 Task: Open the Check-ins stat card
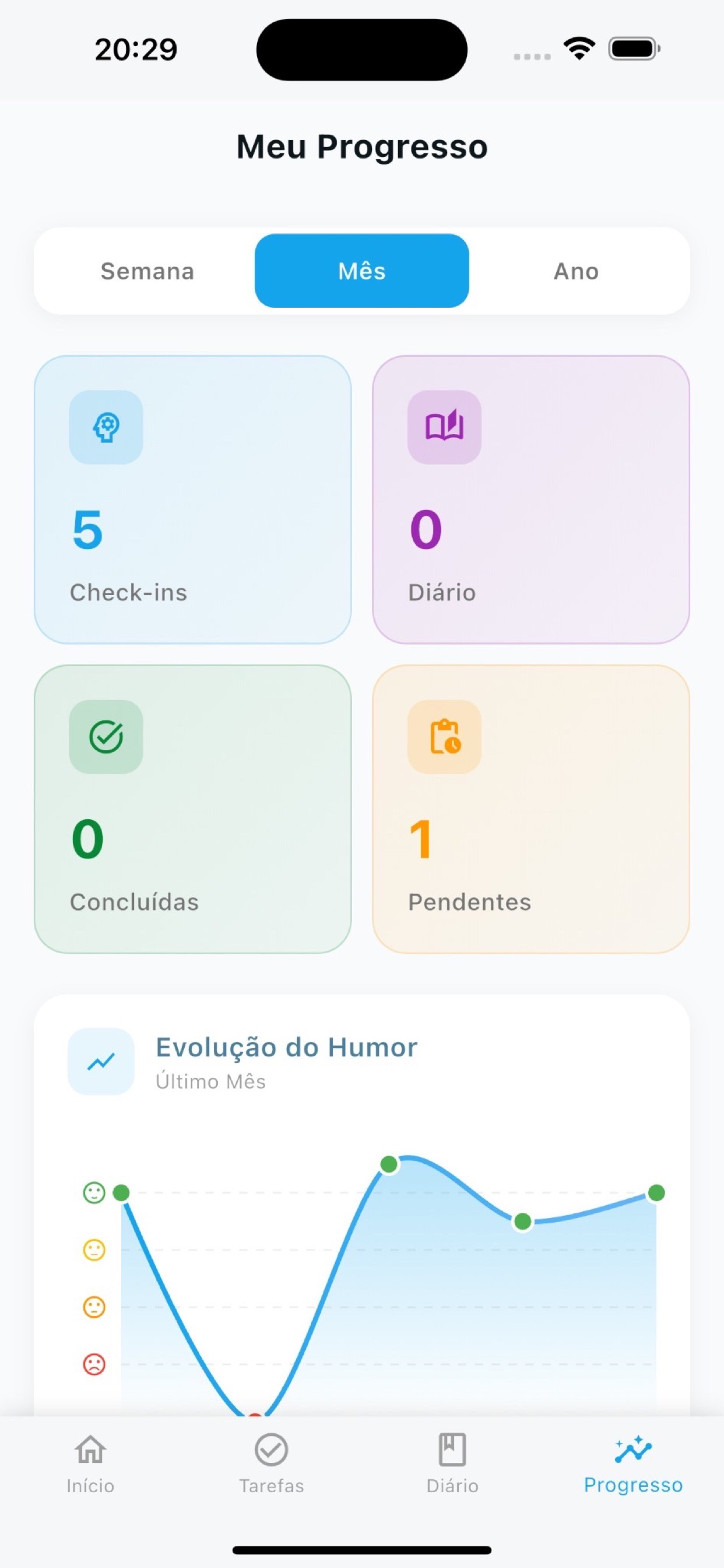pos(193,500)
